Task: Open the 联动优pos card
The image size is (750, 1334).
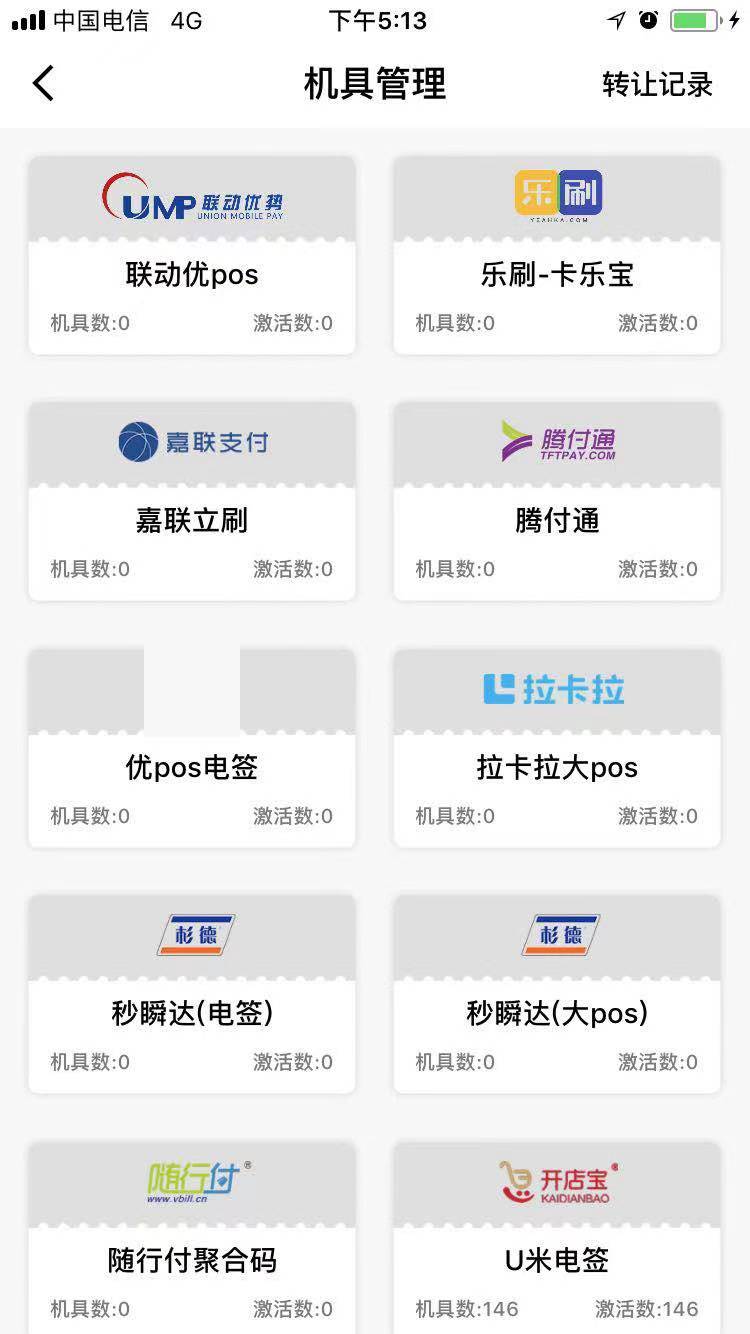Action: [x=192, y=255]
